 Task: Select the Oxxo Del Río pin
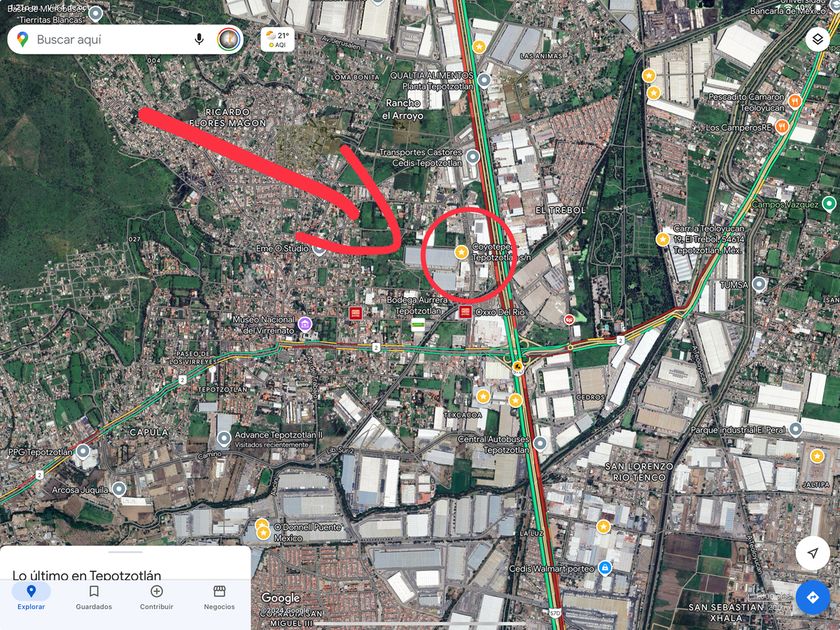(x=466, y=313)
